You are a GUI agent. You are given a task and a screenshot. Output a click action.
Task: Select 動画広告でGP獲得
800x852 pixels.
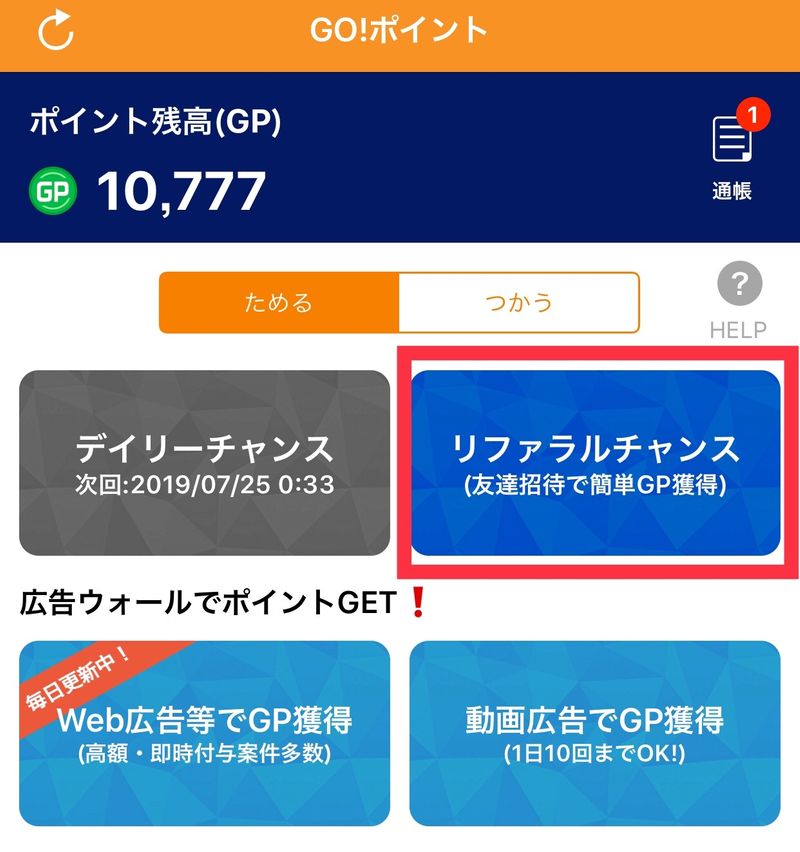(595, 733)
